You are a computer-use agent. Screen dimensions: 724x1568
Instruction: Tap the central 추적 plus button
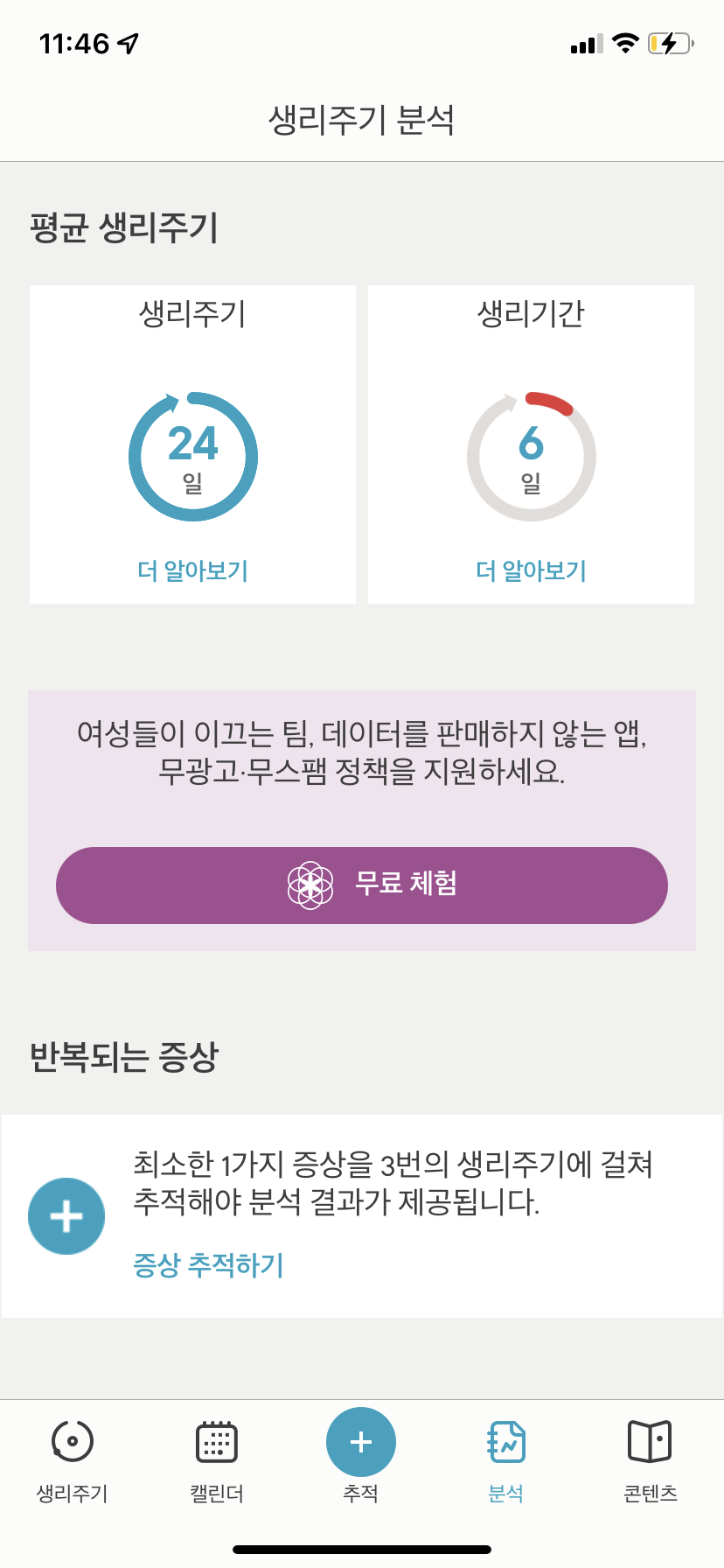coord(361,1442)
